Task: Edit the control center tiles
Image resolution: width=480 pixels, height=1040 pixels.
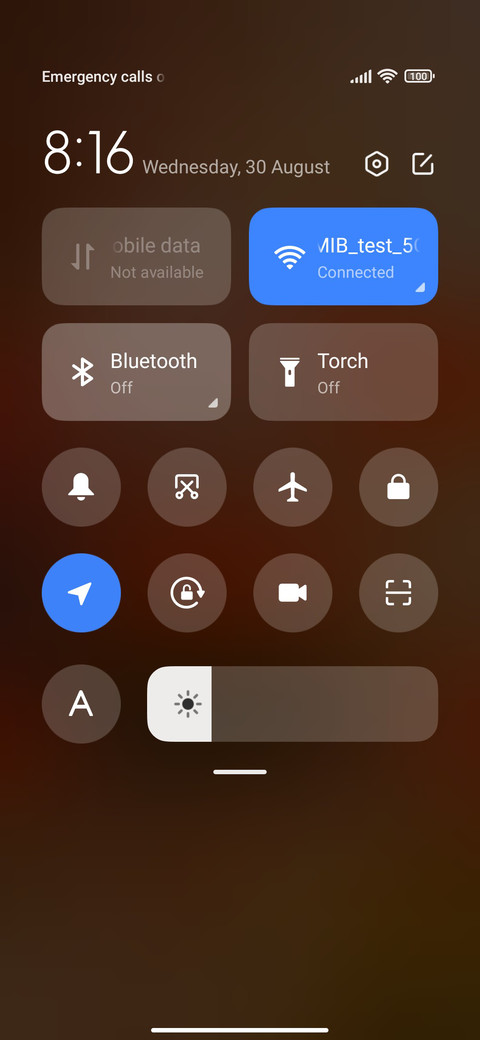Action: coord(423,164)
